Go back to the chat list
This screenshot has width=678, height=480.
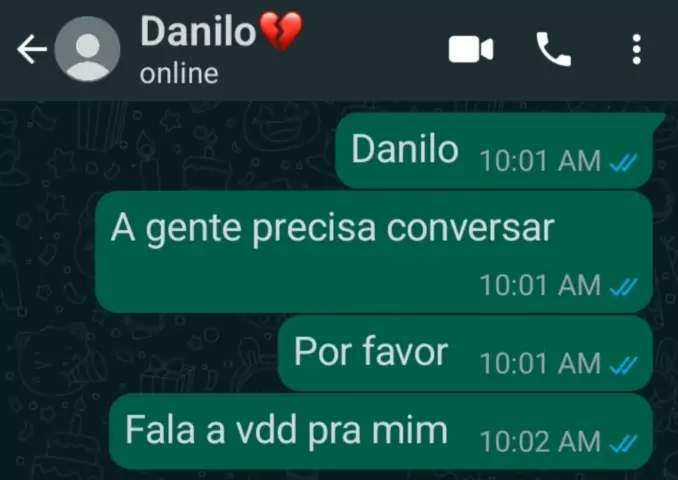pos(32,50)
